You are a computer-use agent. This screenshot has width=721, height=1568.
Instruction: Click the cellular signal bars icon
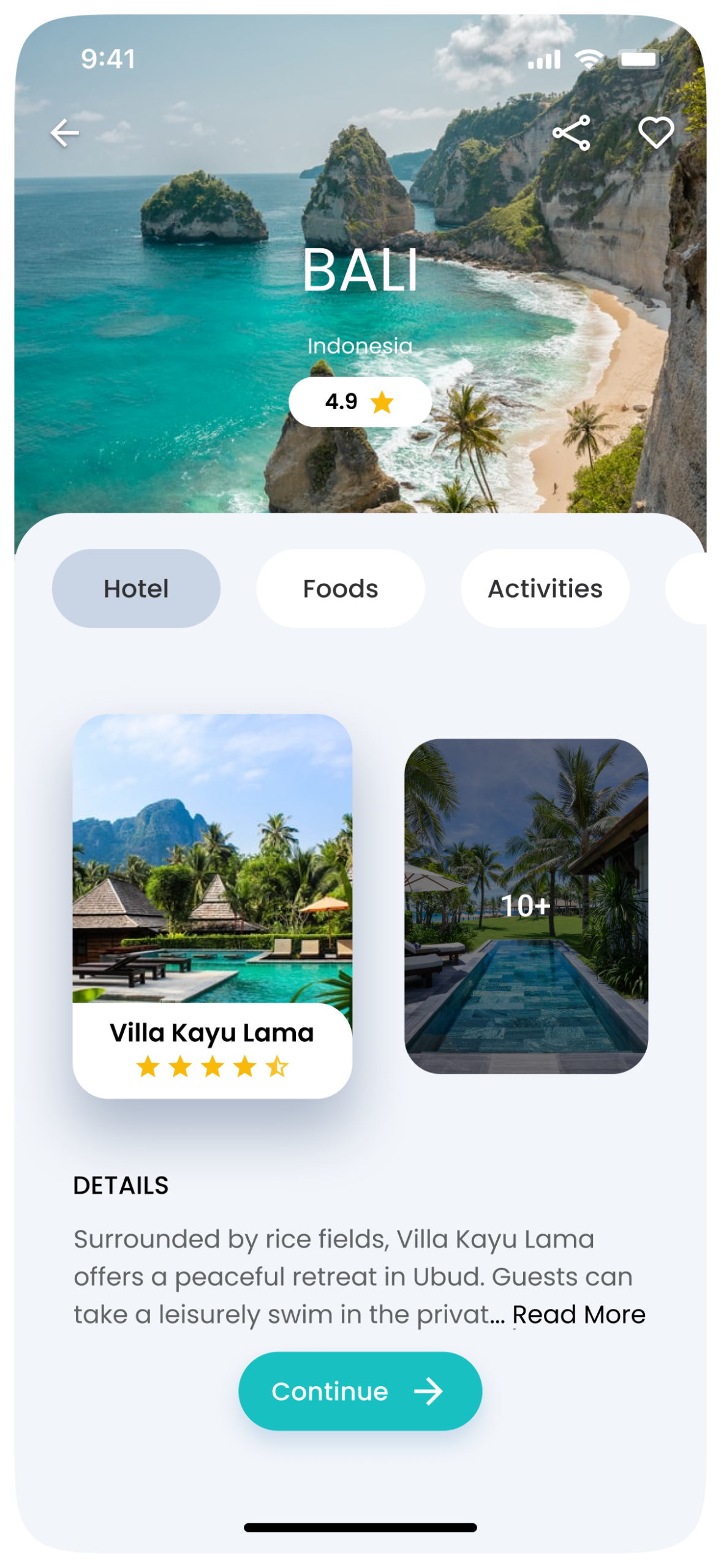[545, 59]
